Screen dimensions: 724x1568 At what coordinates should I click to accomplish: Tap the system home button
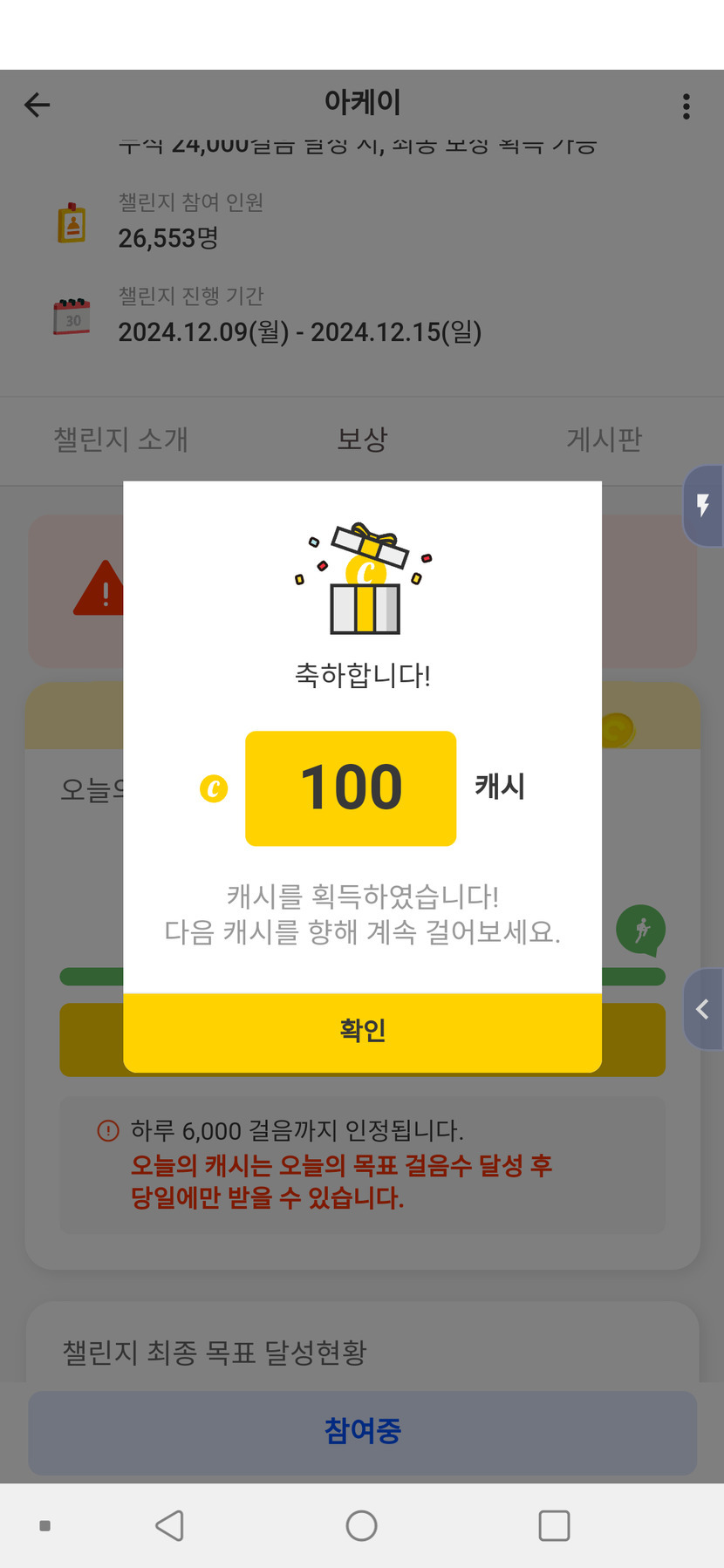[x=362, y=1525]
